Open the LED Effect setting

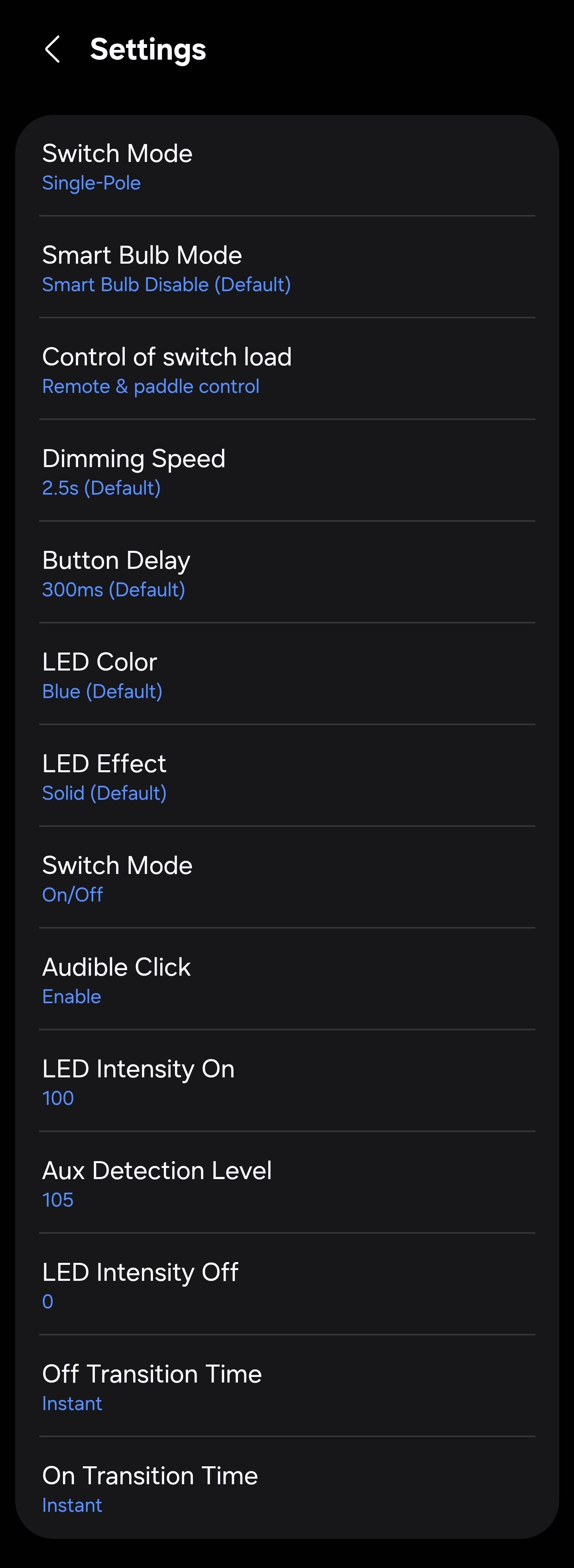(x=287, y=777)
